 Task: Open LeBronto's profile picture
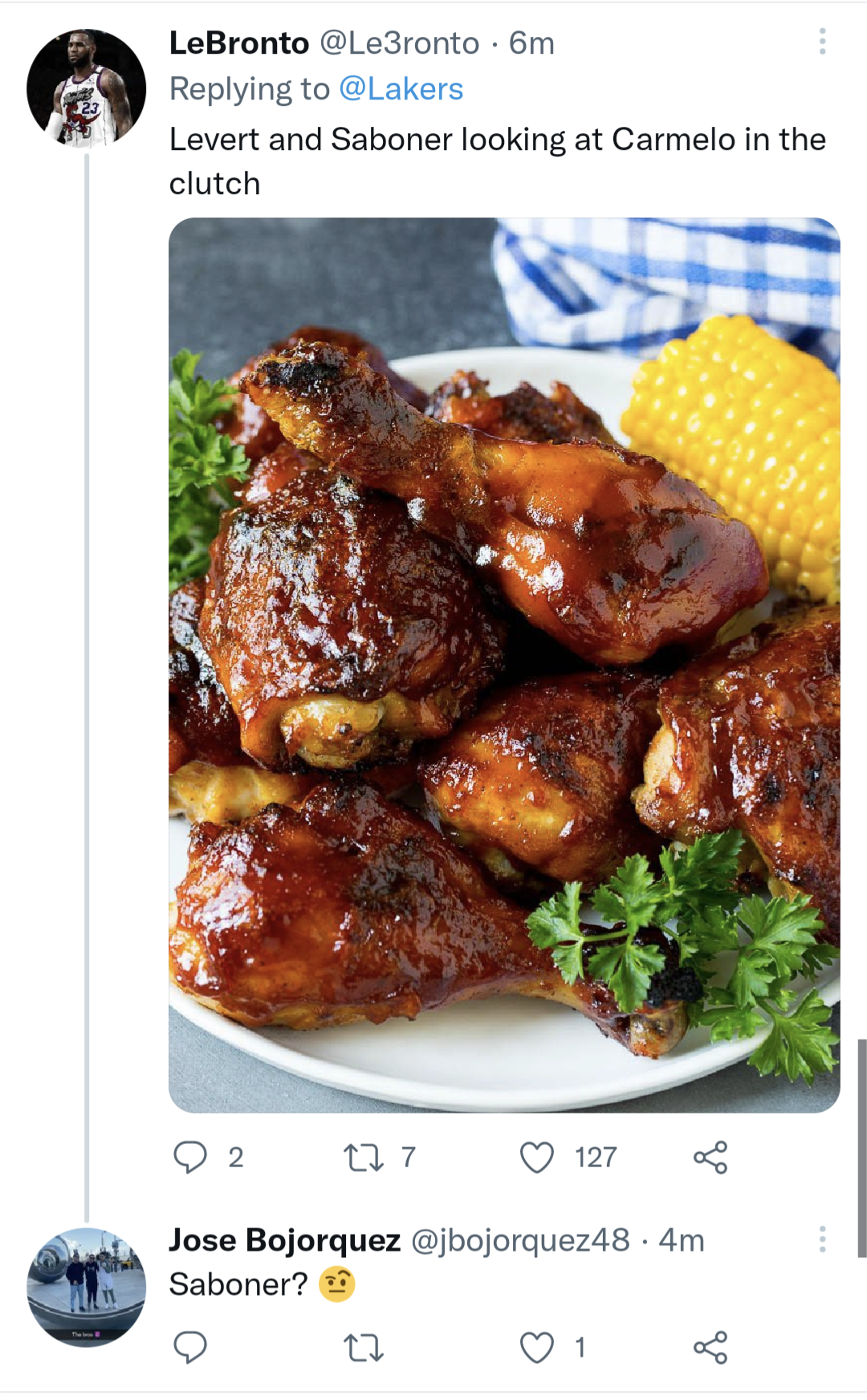87,88
